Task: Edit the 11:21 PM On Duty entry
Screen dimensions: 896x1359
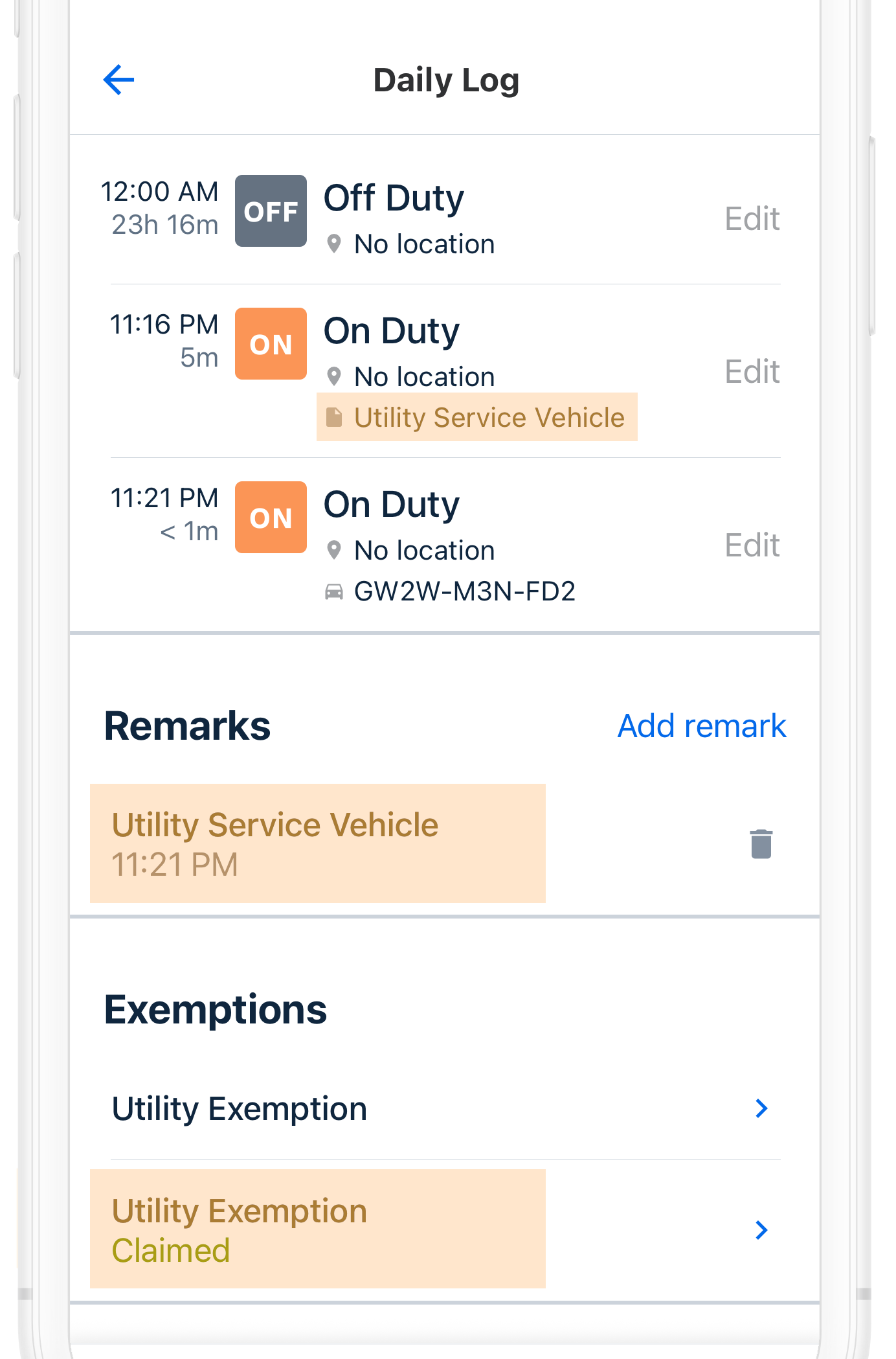Action: click(751, 545)
